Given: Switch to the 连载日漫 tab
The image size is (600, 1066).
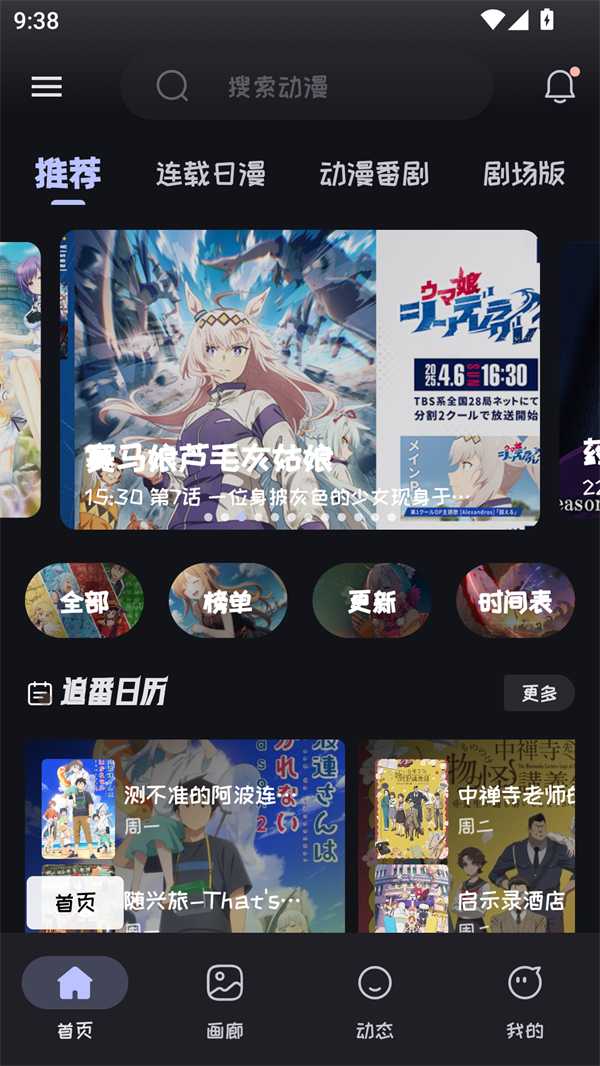Looking at the screenshot, I should click(211, 174).
